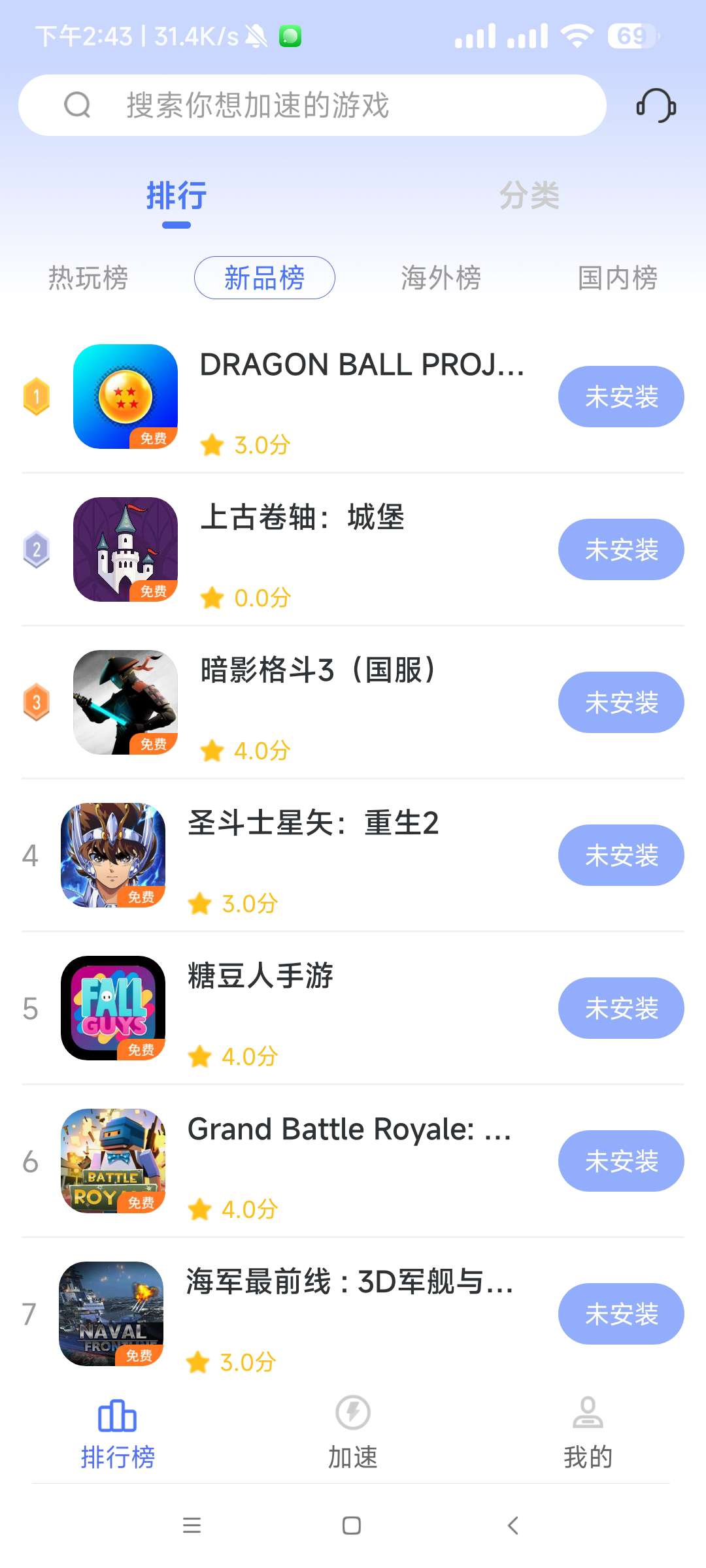Select the 国内榜 domestic ranking tab
706x1568 pixels.
click(x=618, y=278)
